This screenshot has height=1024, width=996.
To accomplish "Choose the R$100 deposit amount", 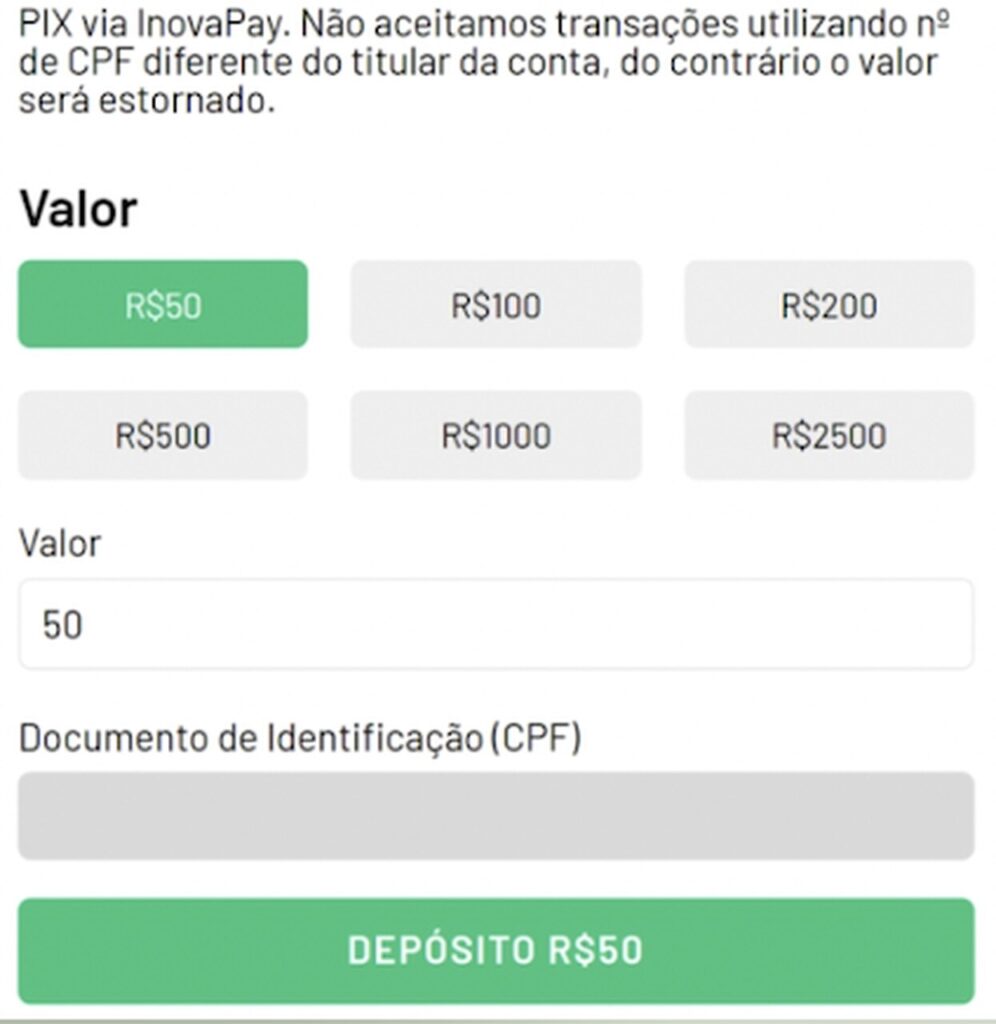I will 496,305.
